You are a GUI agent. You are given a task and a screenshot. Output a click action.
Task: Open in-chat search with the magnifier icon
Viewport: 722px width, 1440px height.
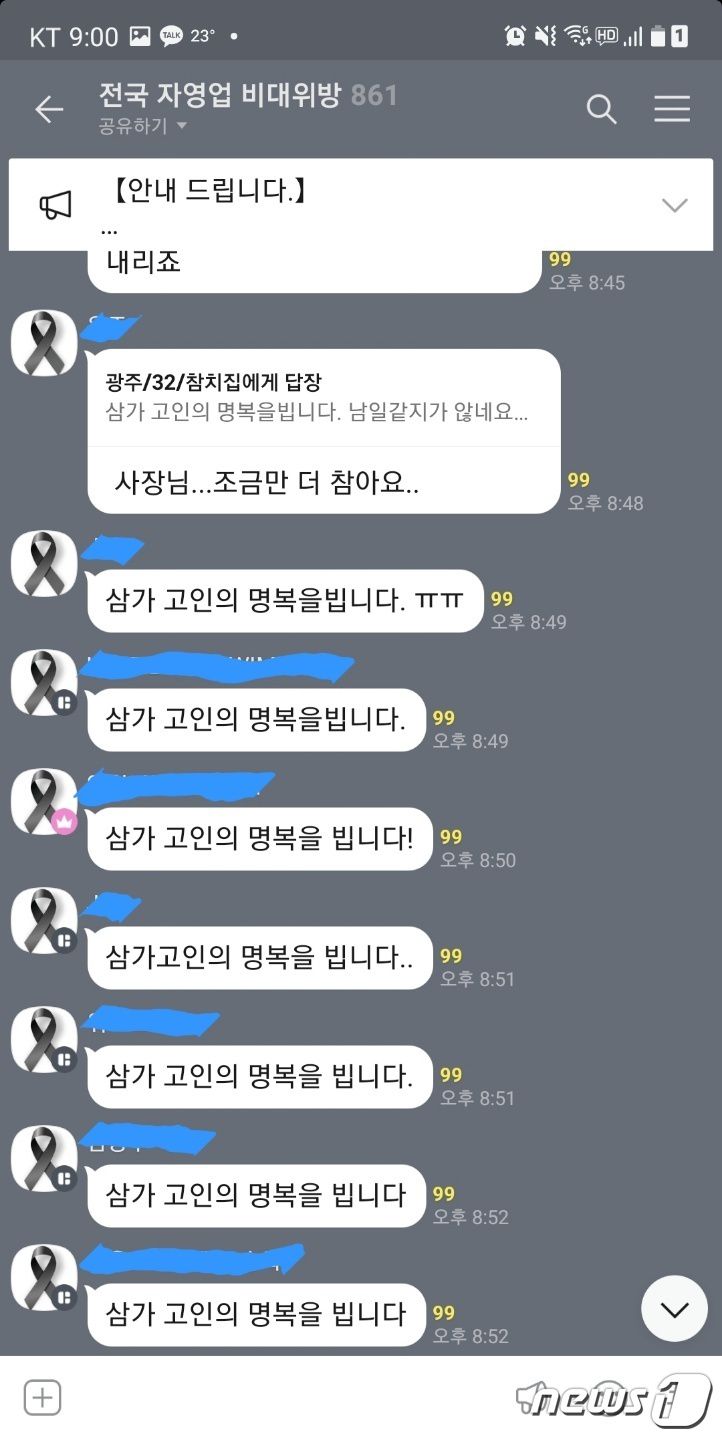point(601,110)
